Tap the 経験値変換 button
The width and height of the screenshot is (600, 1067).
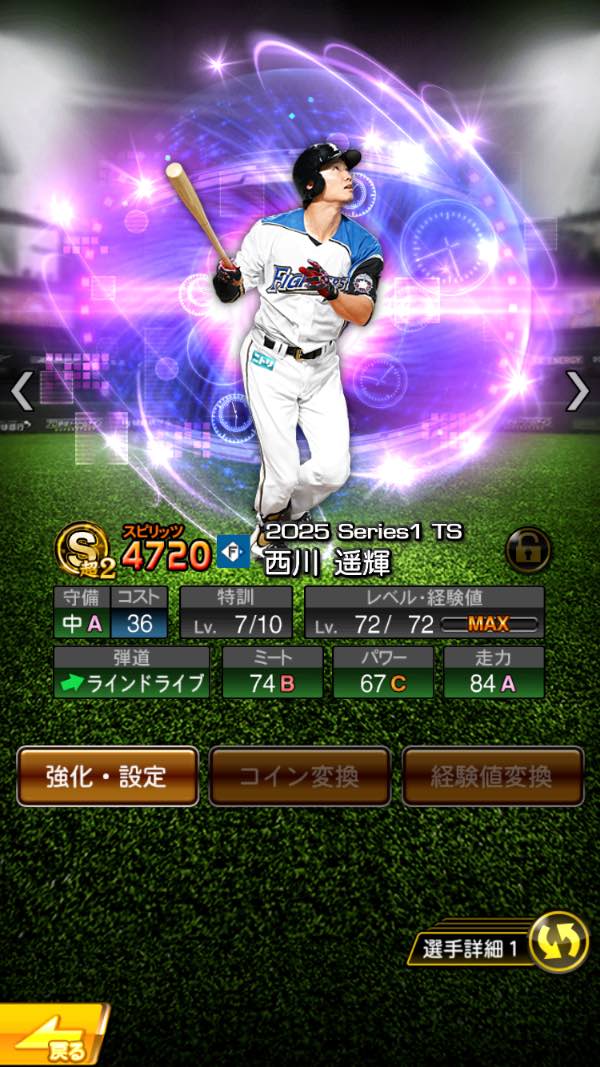tap(493, 775)
